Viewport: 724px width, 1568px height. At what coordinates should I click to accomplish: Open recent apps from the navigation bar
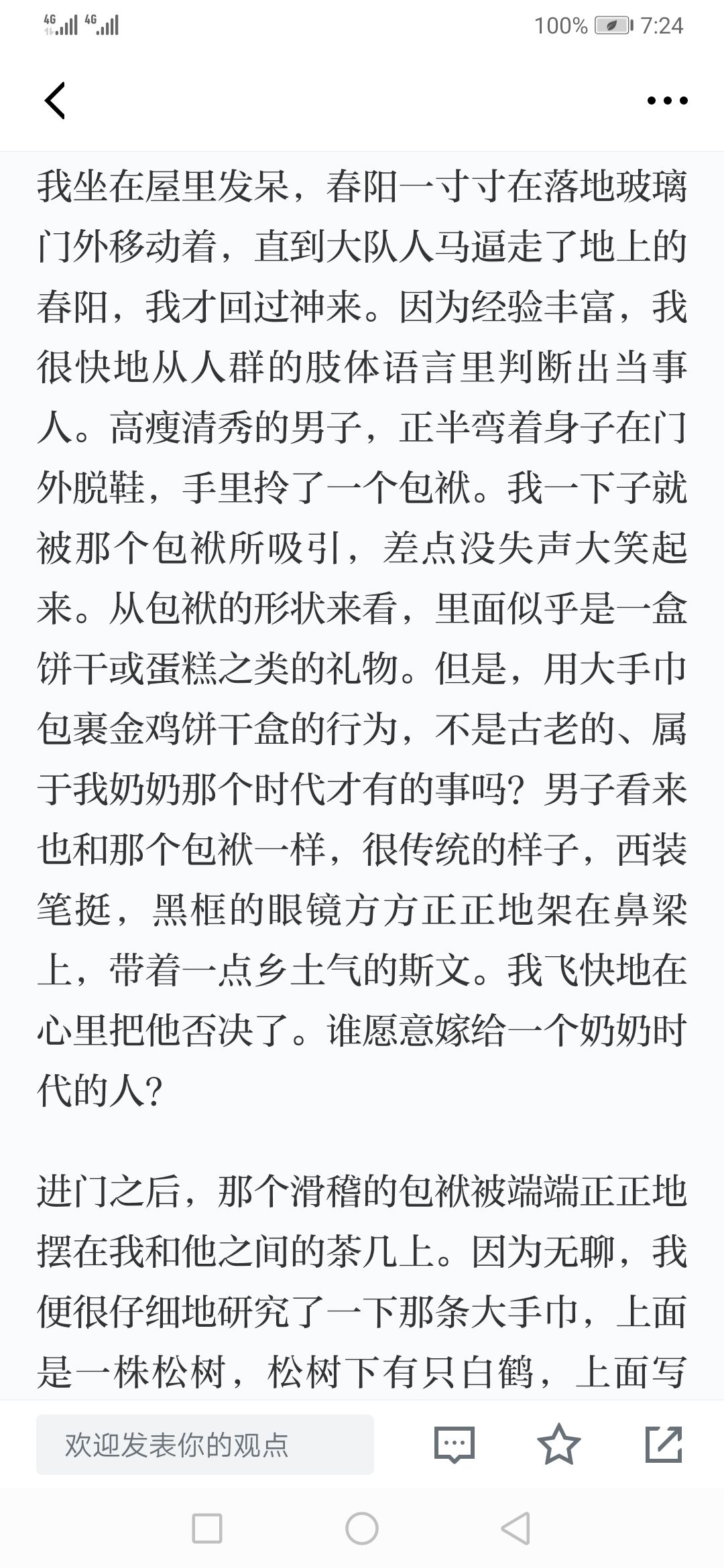[207, 1529]
